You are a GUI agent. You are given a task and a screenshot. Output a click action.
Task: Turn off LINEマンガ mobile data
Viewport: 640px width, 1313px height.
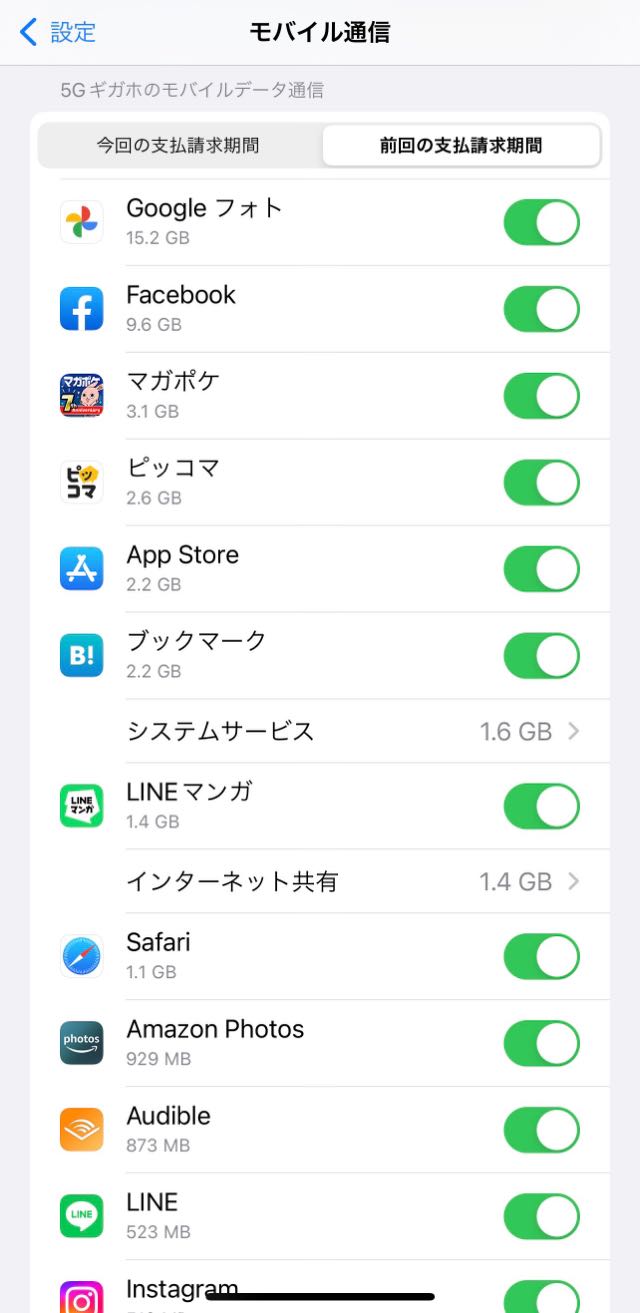tap(542, 806)
